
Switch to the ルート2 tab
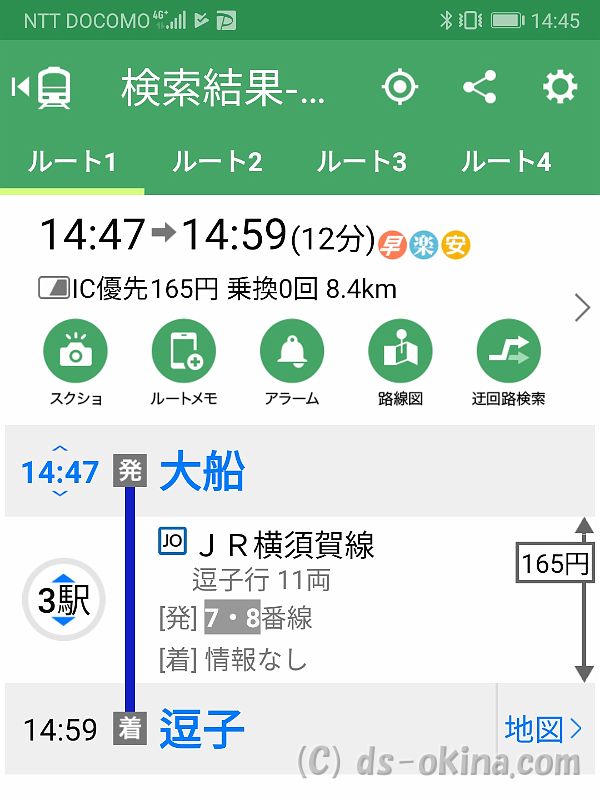216,161
